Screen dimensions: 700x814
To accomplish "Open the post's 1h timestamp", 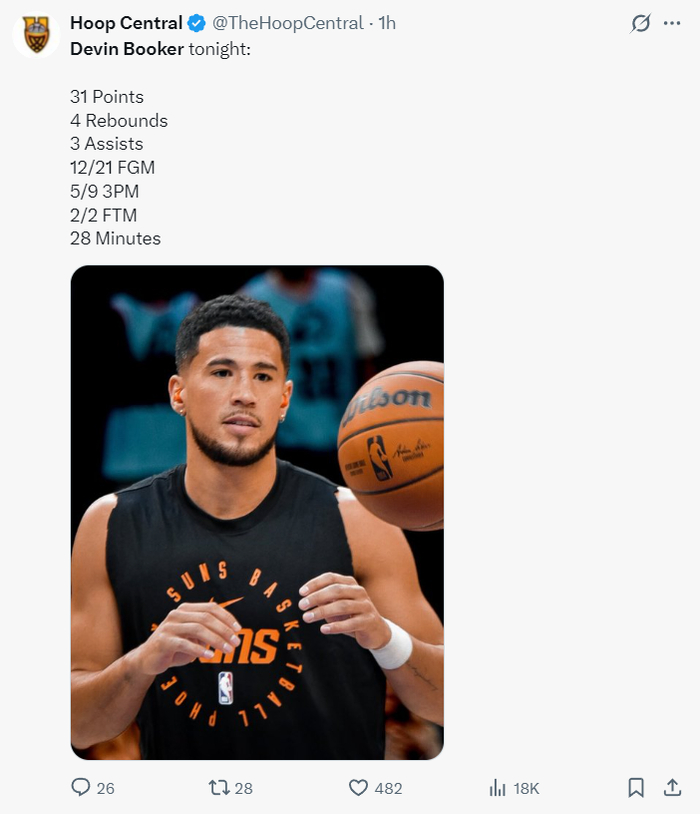I will point(387,23).
